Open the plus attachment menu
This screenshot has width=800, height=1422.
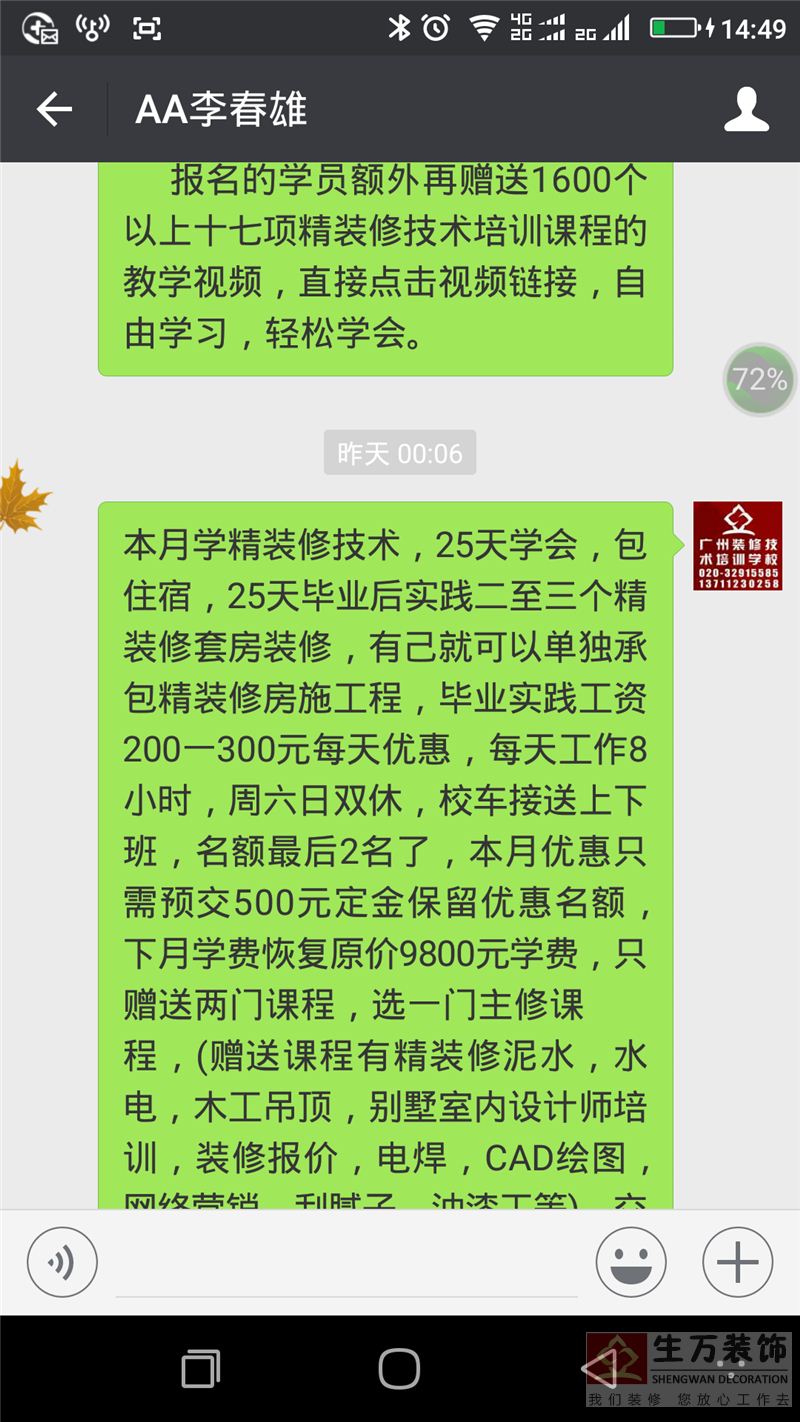pyautogui.click(x=738, y=1262)
